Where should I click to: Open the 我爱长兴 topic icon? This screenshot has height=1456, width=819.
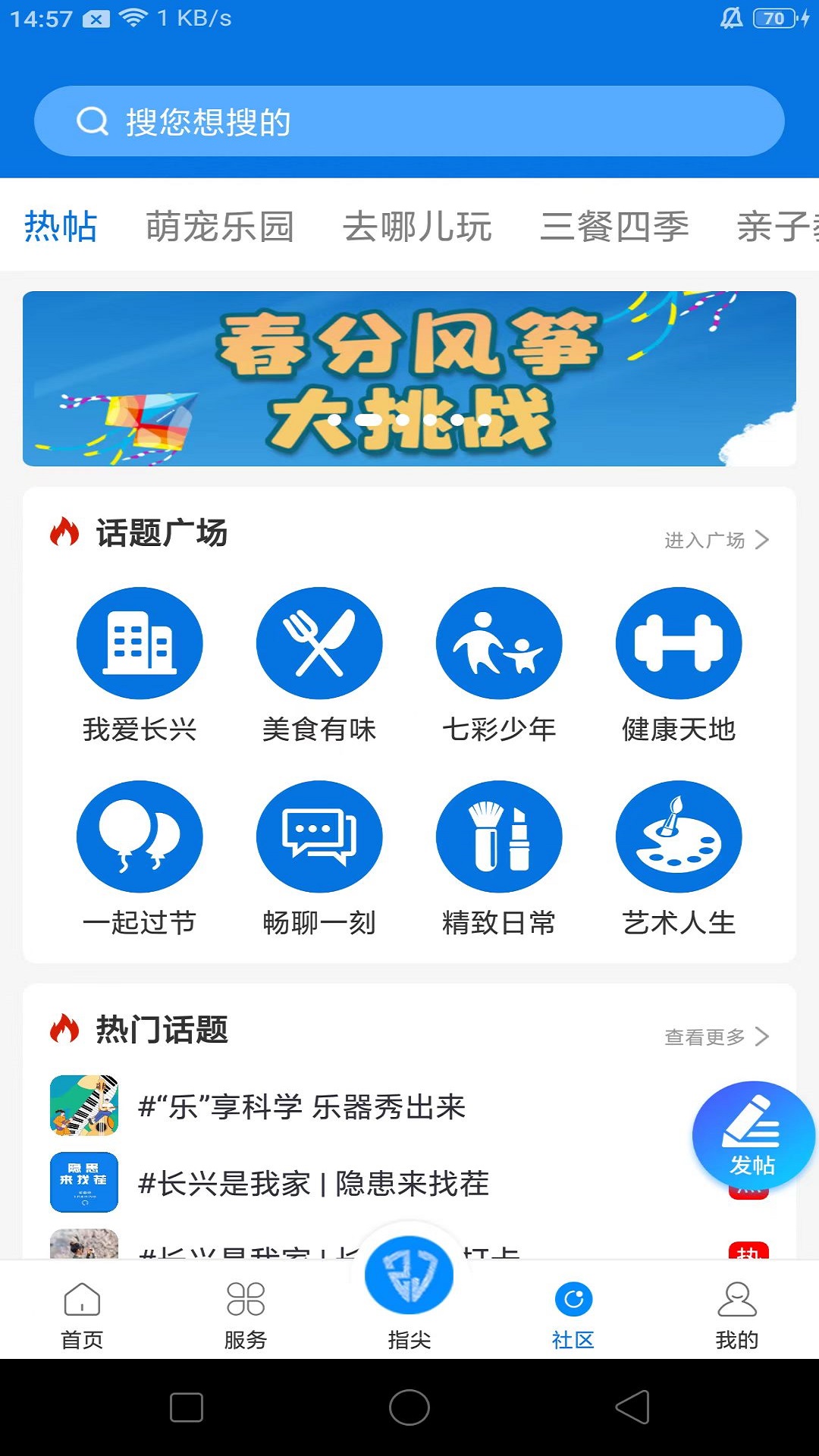[x=140, y=642]
